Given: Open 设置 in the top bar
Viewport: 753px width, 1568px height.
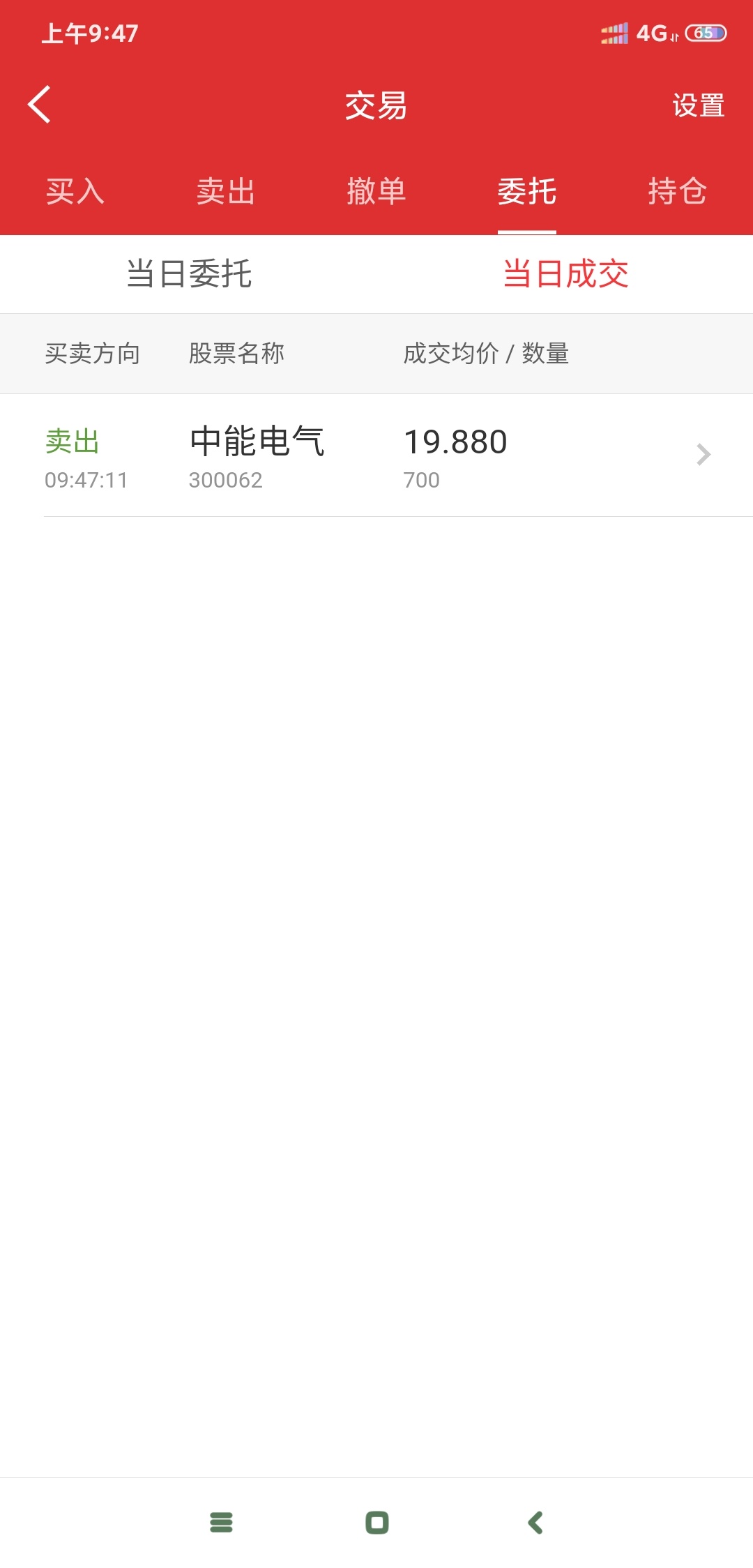Looking at the screenshot, I should tap(698, 105).
